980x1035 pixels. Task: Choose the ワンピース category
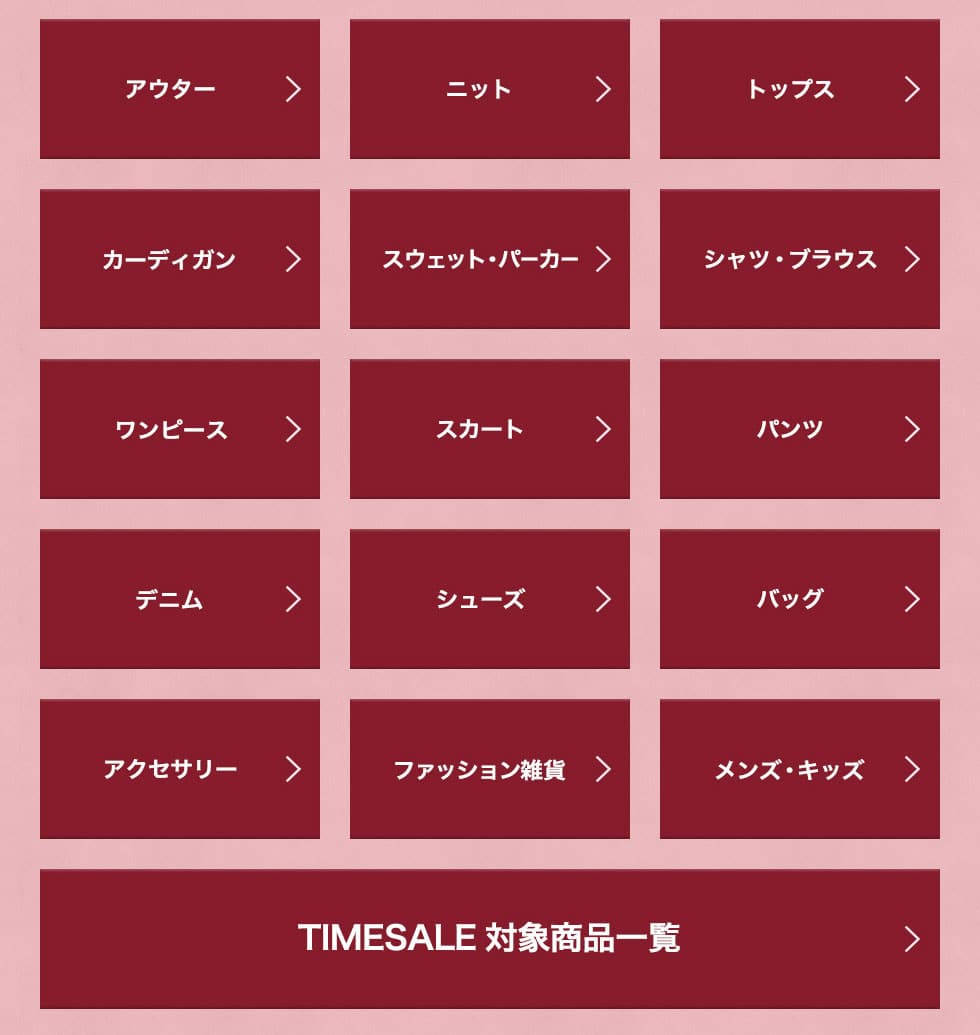(x=180, y=429)
